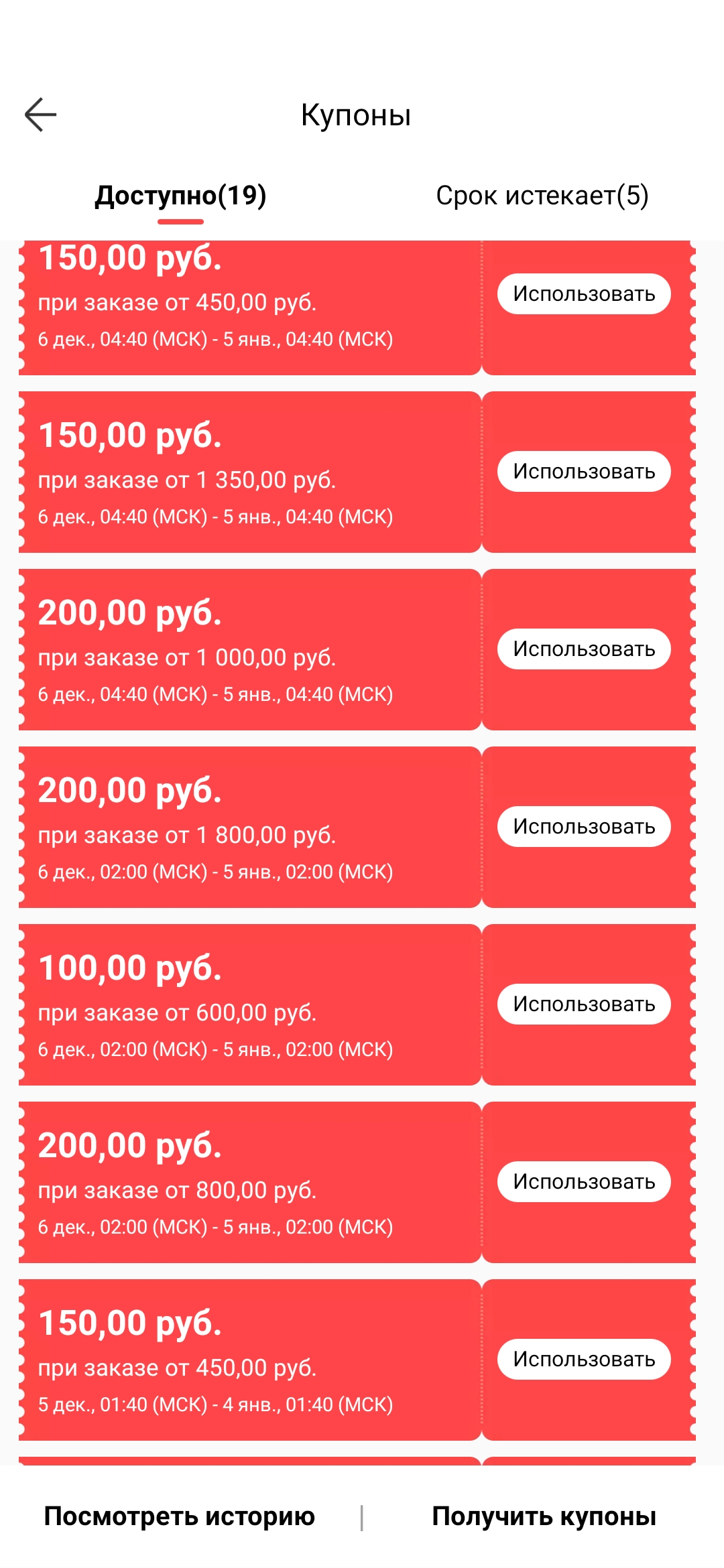Select the Доступно(19) tab

point(180,196)
